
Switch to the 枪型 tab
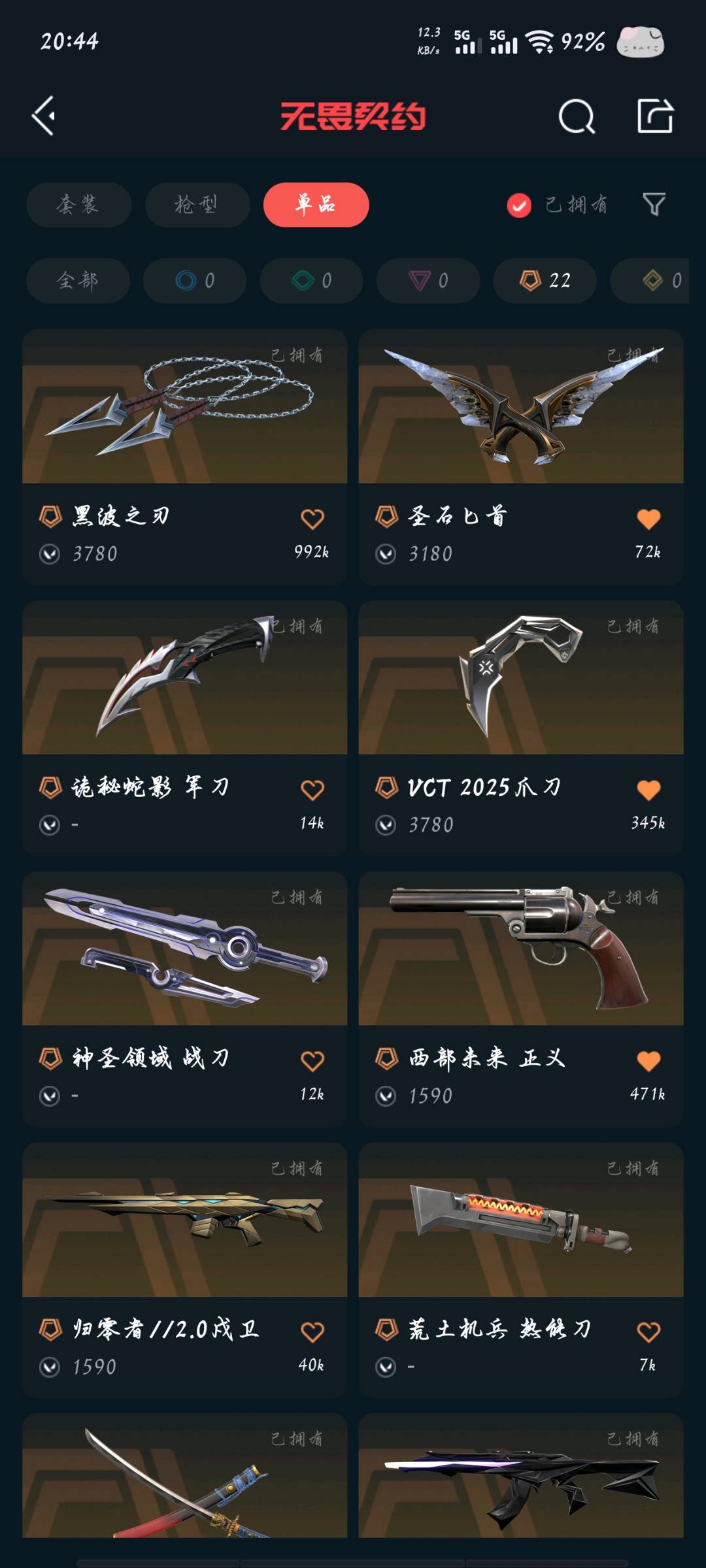tap(197, 204)
